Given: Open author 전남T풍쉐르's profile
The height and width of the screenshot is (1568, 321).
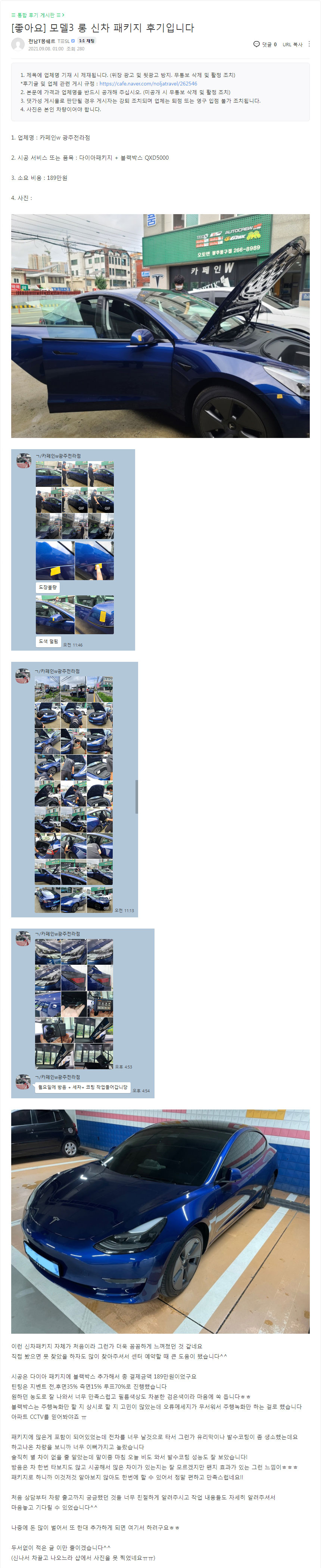Looking at the screenshot, I should point(41,41).
